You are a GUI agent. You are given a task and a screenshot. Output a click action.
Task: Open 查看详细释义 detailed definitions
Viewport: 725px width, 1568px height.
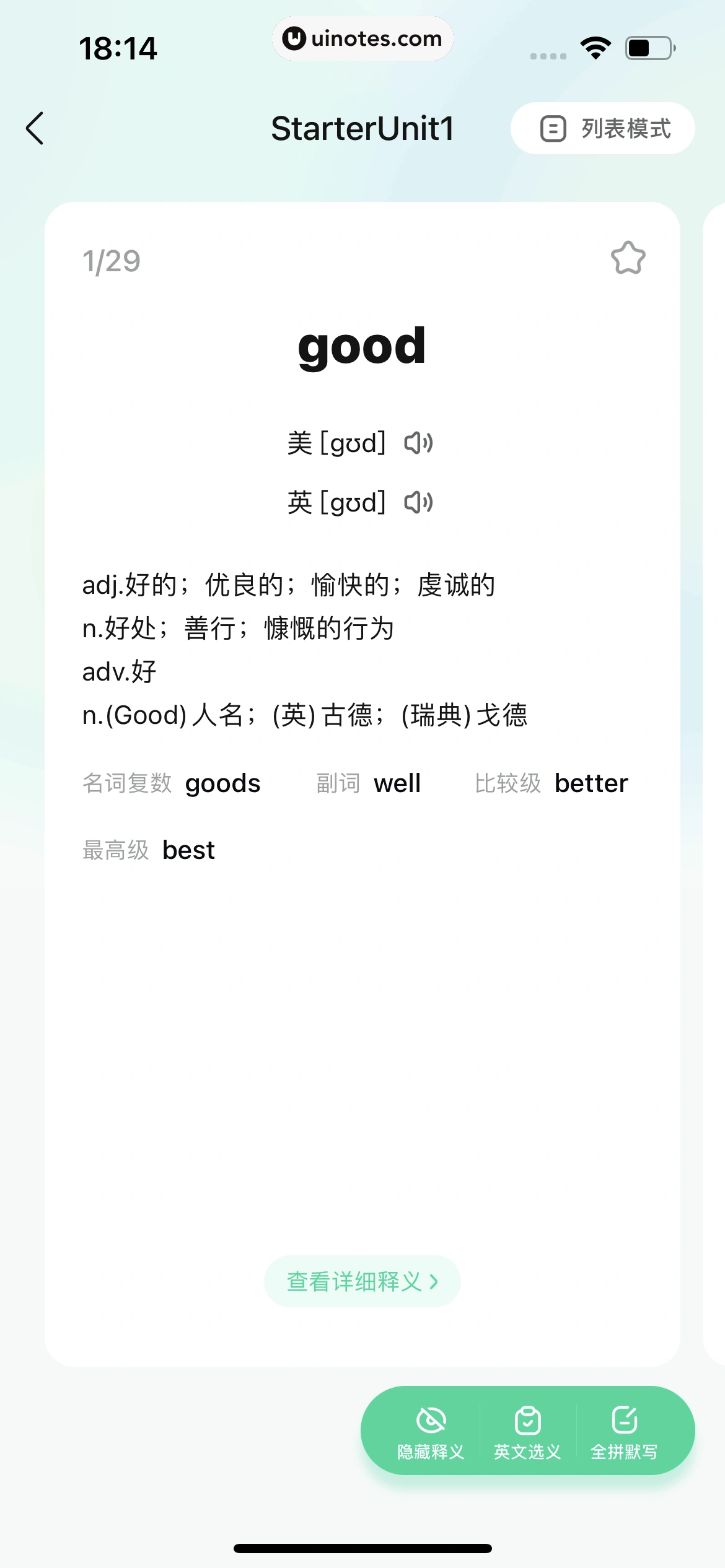[x=362, y=1281]
